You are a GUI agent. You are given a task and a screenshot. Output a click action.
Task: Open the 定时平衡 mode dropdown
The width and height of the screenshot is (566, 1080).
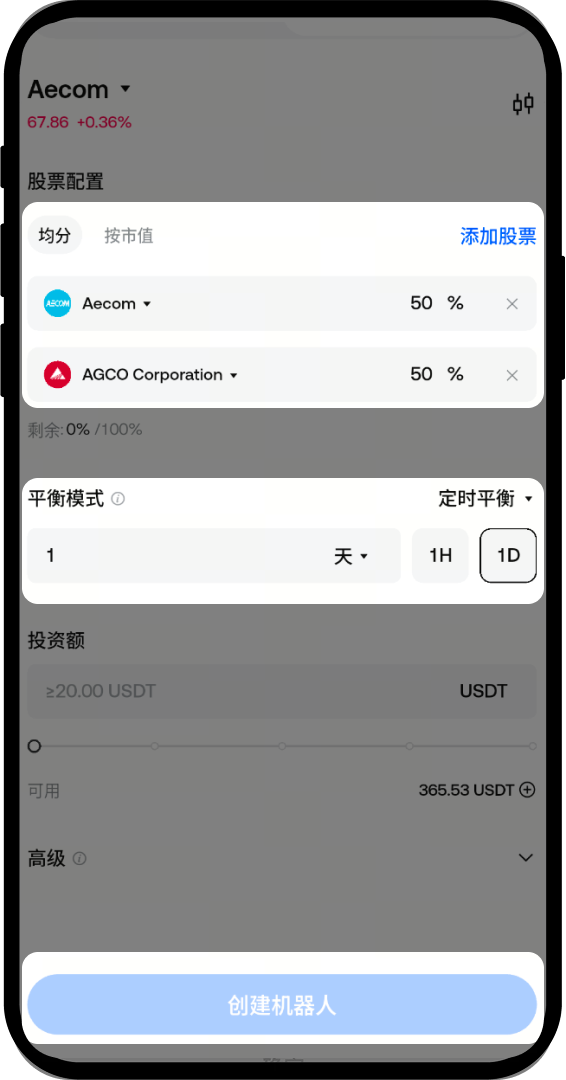pyautogui.click(x=486, y=498)
